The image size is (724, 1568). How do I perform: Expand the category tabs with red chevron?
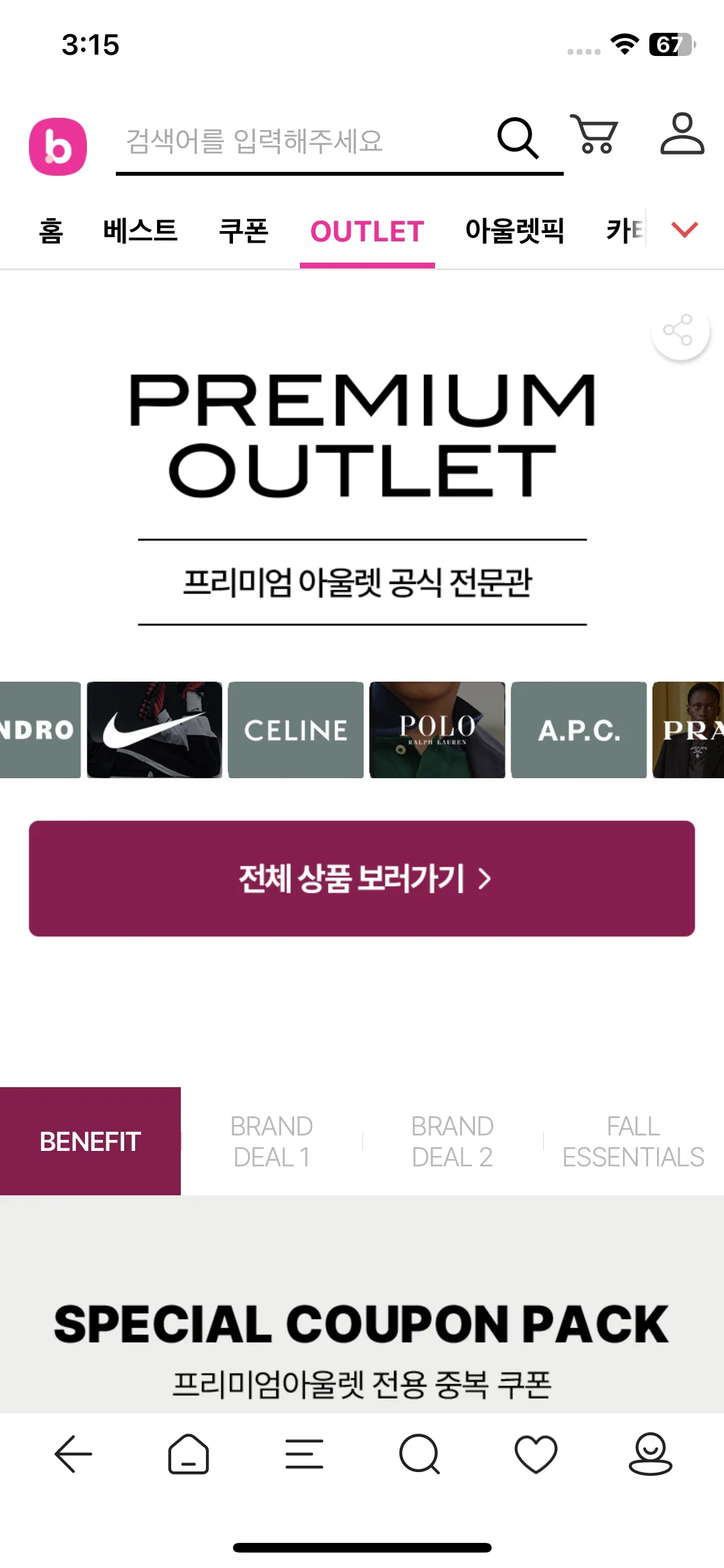pyautogui.click(x=685, y=229)
